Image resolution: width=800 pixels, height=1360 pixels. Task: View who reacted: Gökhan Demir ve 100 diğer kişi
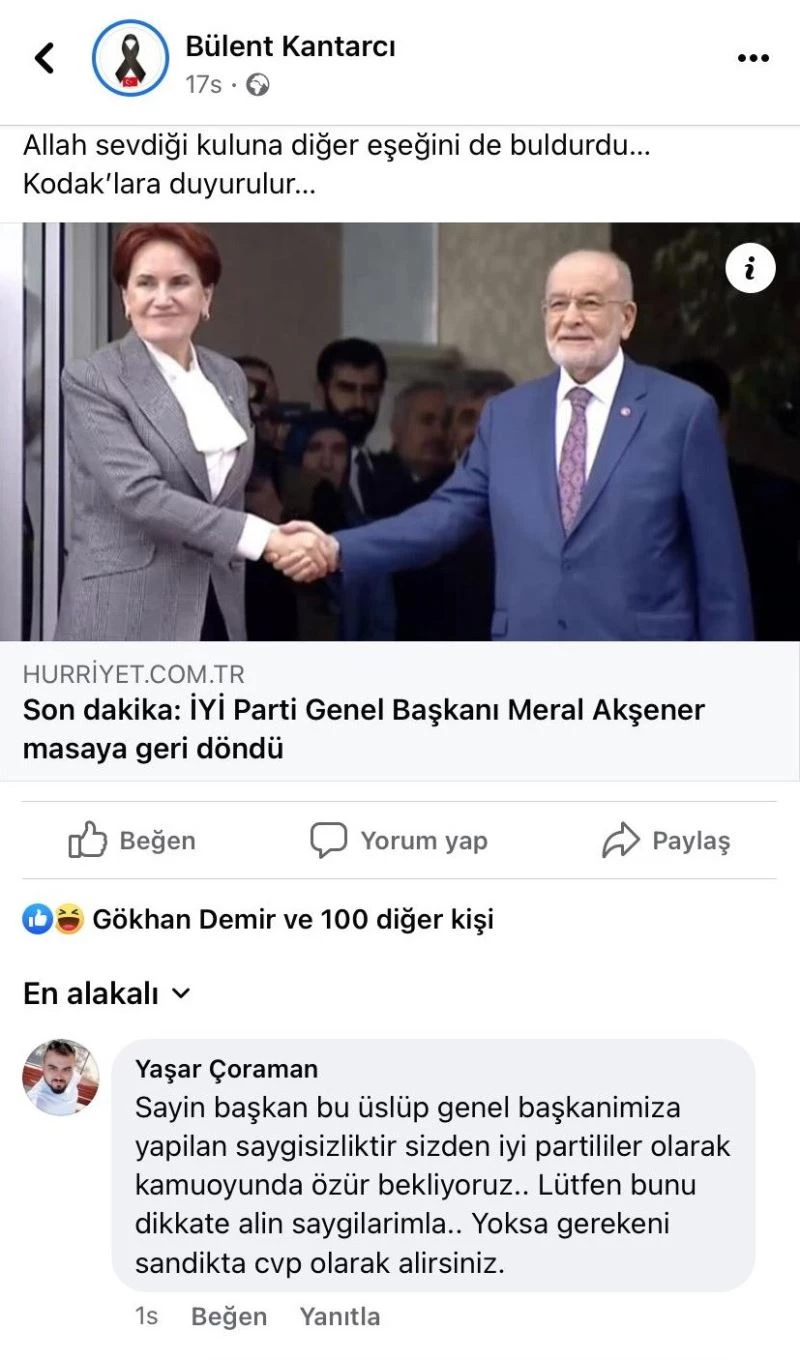click(x=293, y=918)
